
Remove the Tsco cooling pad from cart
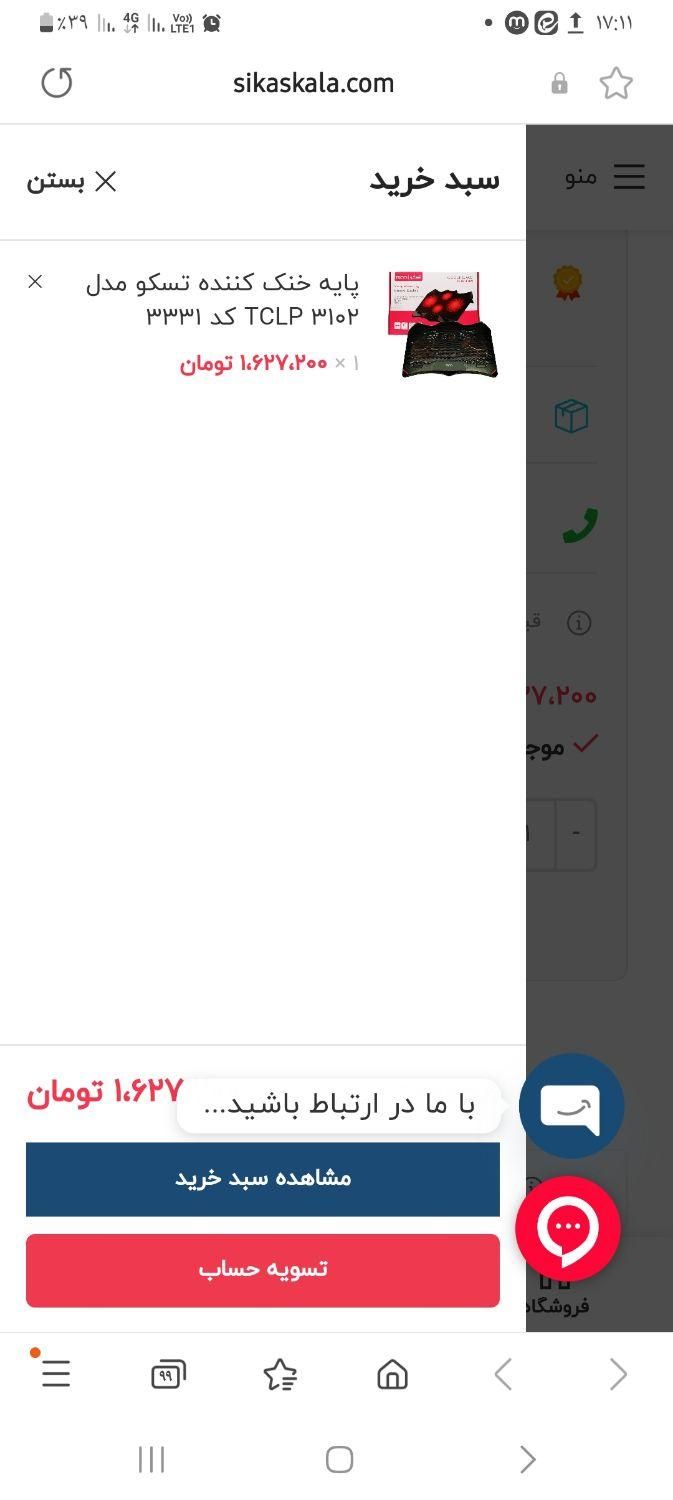click(x=35, y=282)
